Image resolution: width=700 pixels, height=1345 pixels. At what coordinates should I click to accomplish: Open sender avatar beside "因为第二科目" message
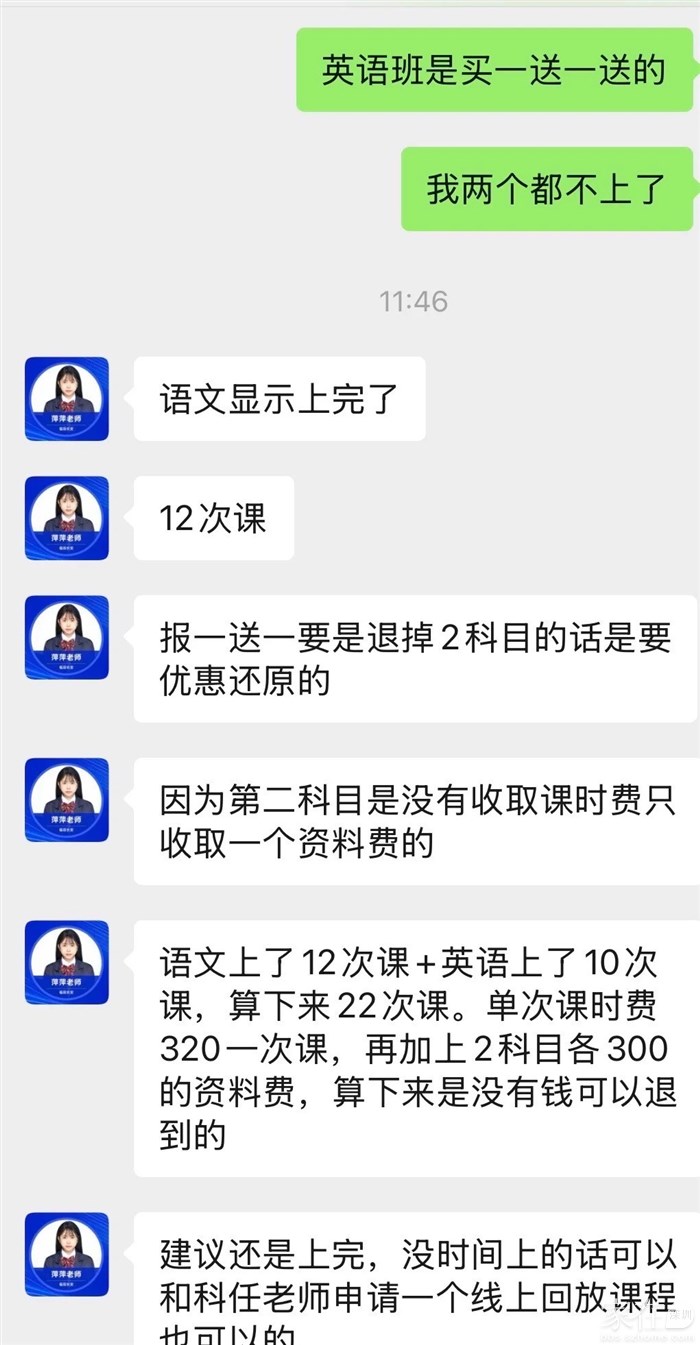pyautogui.click(x=67, y=800)
